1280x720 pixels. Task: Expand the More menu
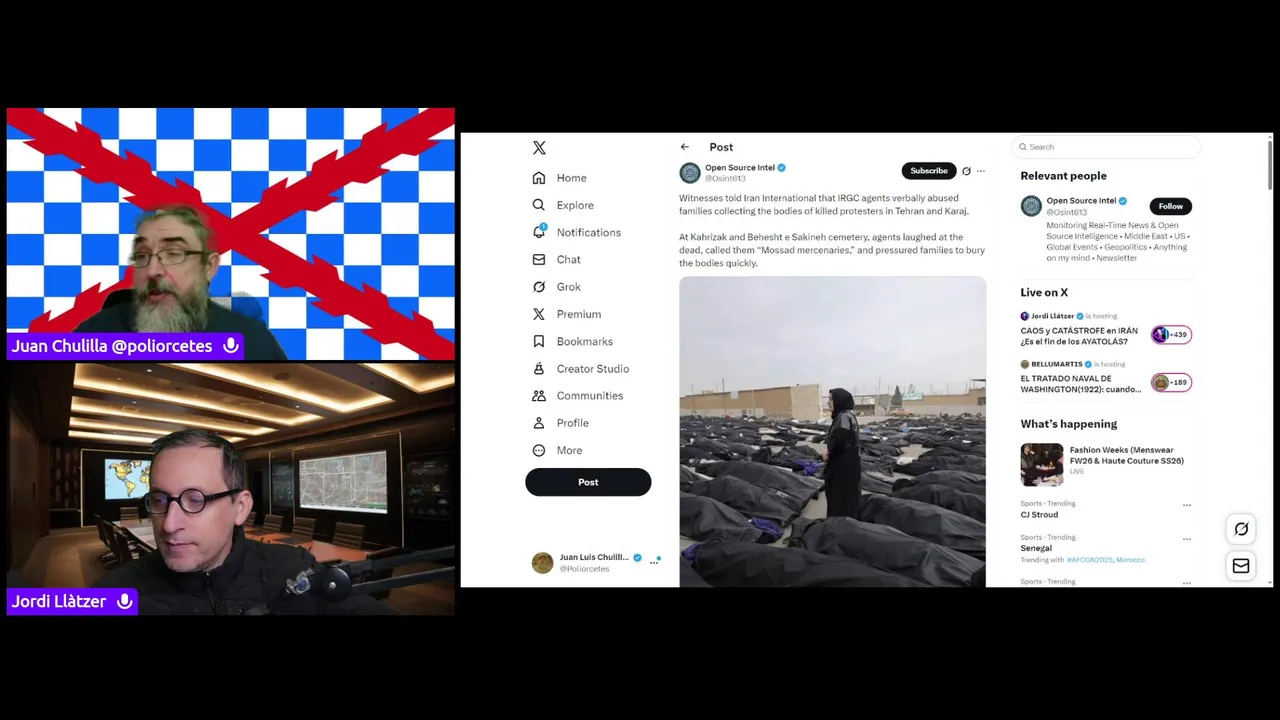coord(569,450)
